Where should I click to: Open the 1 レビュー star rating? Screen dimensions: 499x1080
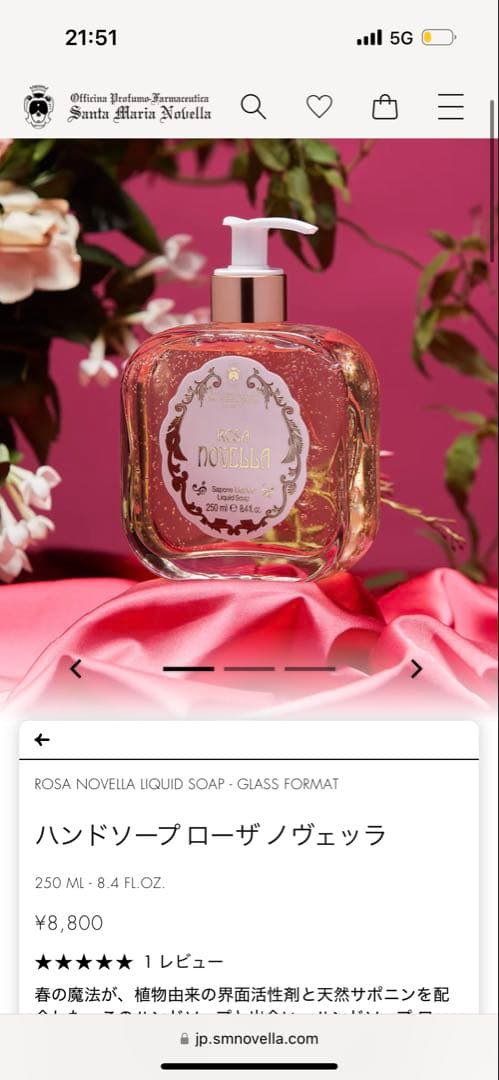(129, 962)
